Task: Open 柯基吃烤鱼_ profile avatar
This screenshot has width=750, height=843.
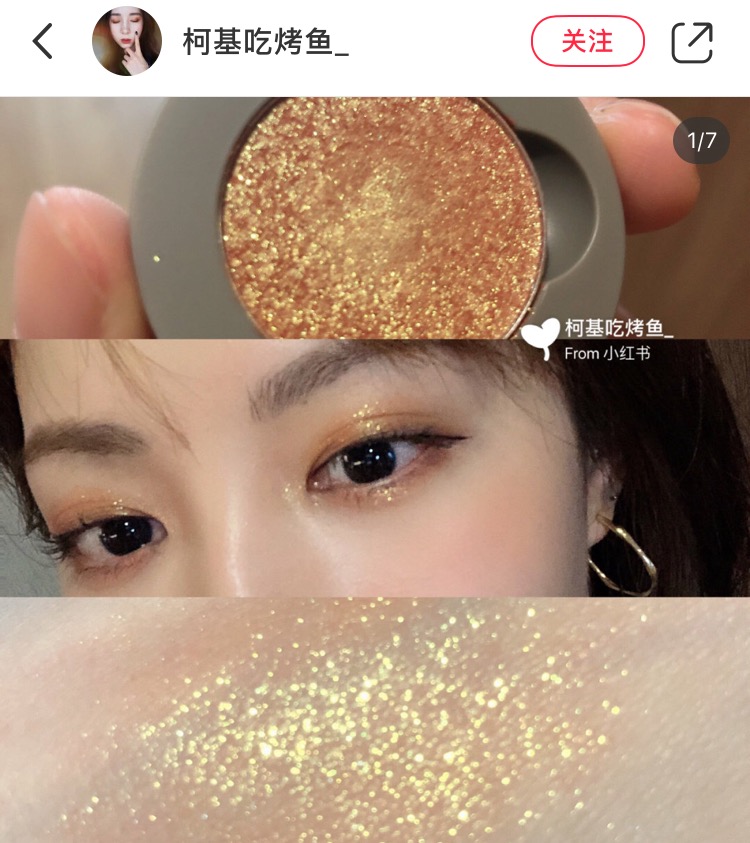Action: [127, 42]
